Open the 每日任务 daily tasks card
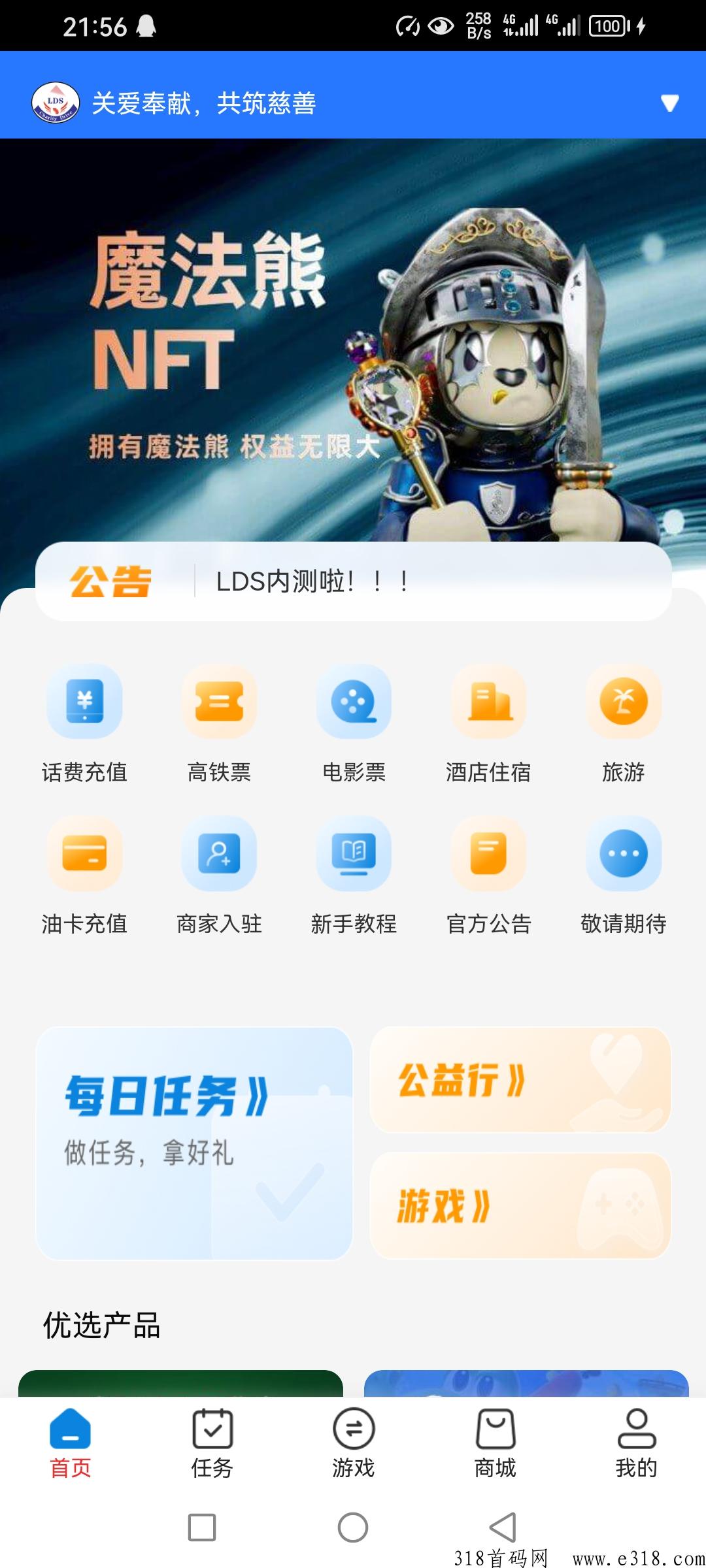 coord(194,1143)
